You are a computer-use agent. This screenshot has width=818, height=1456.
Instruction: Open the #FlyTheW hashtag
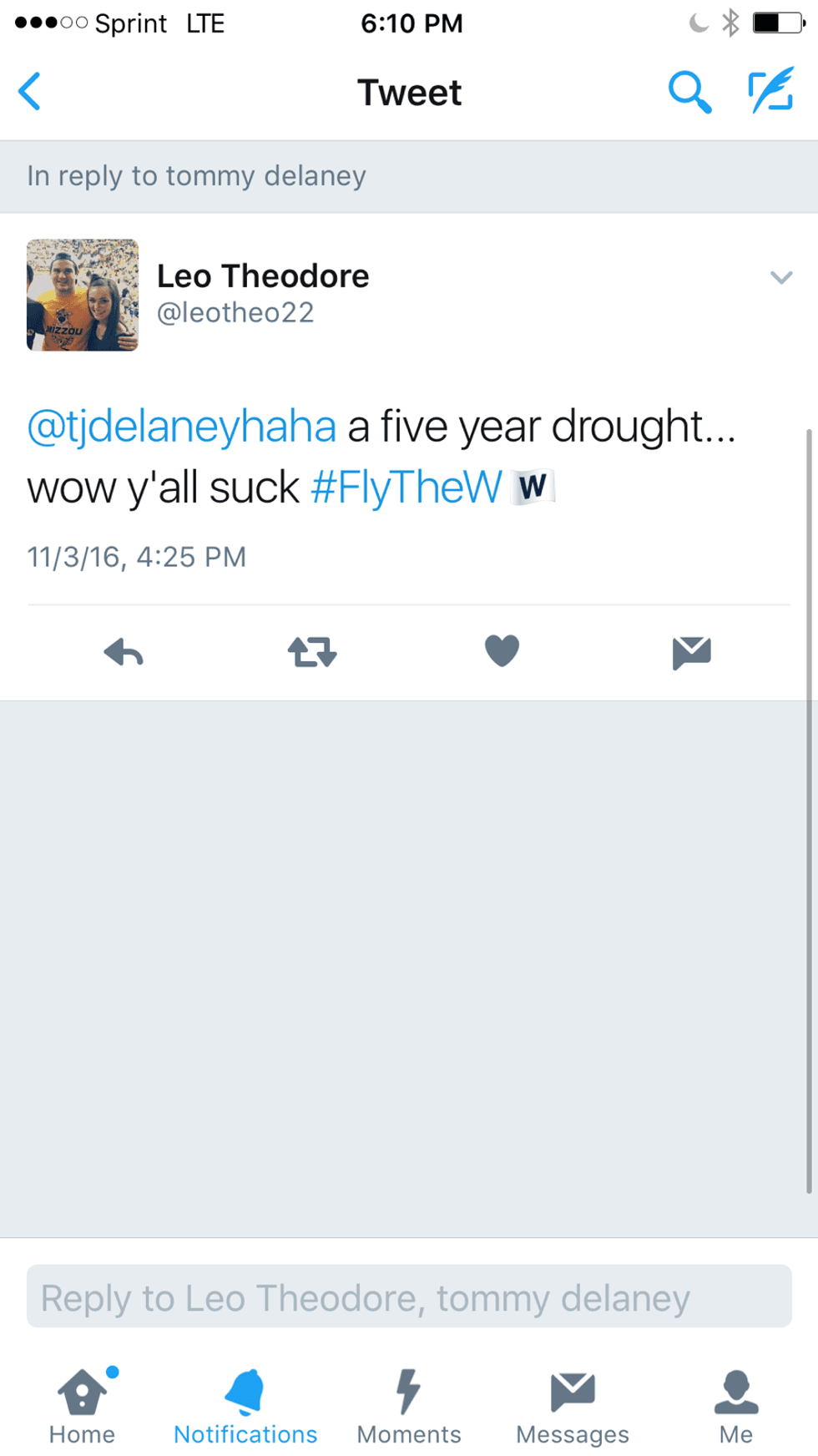pos(406,488)
